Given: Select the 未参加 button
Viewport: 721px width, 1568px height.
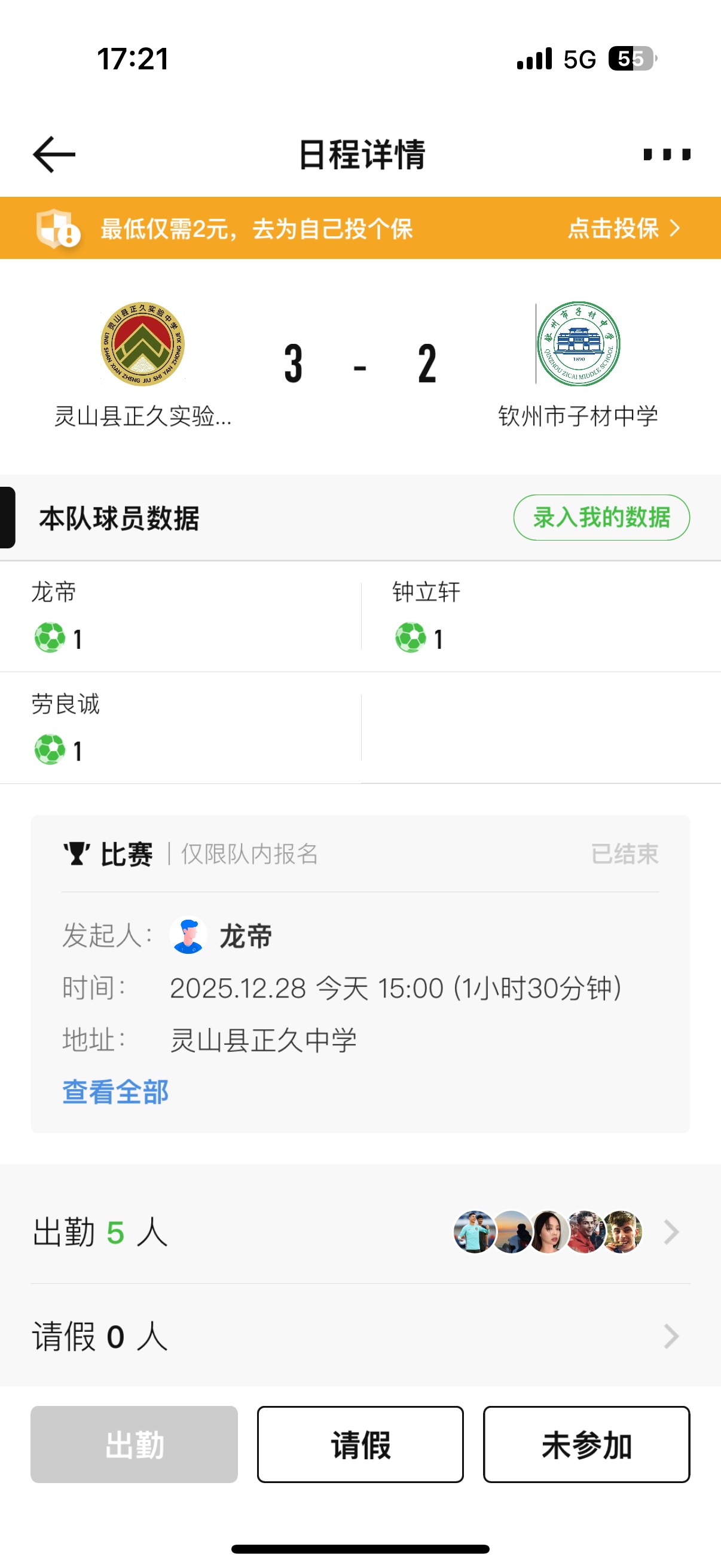Looking at the screenshot, I should tap(586, 1444).
